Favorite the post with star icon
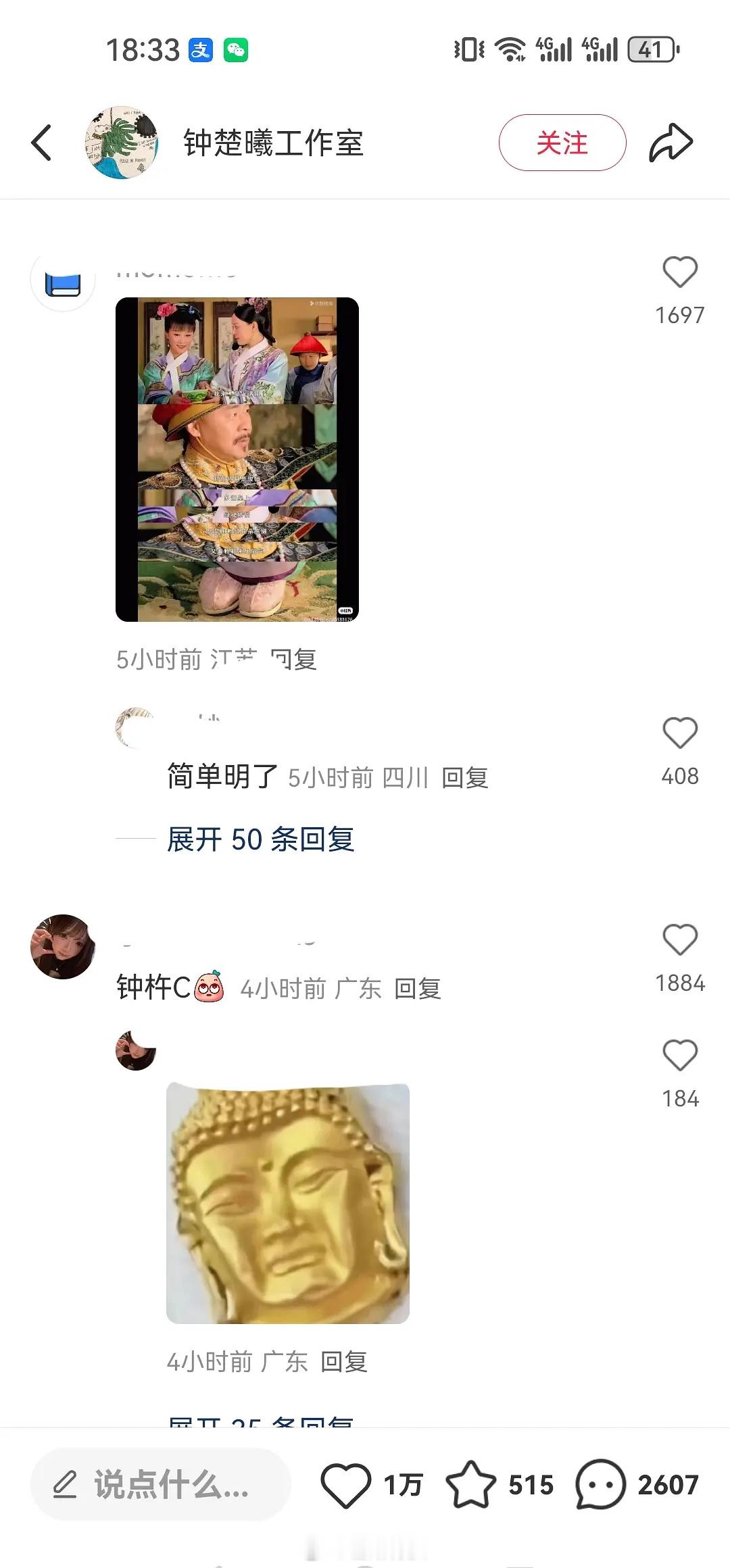Viewport: 730px width, 1568px height. click(470, 1485)
